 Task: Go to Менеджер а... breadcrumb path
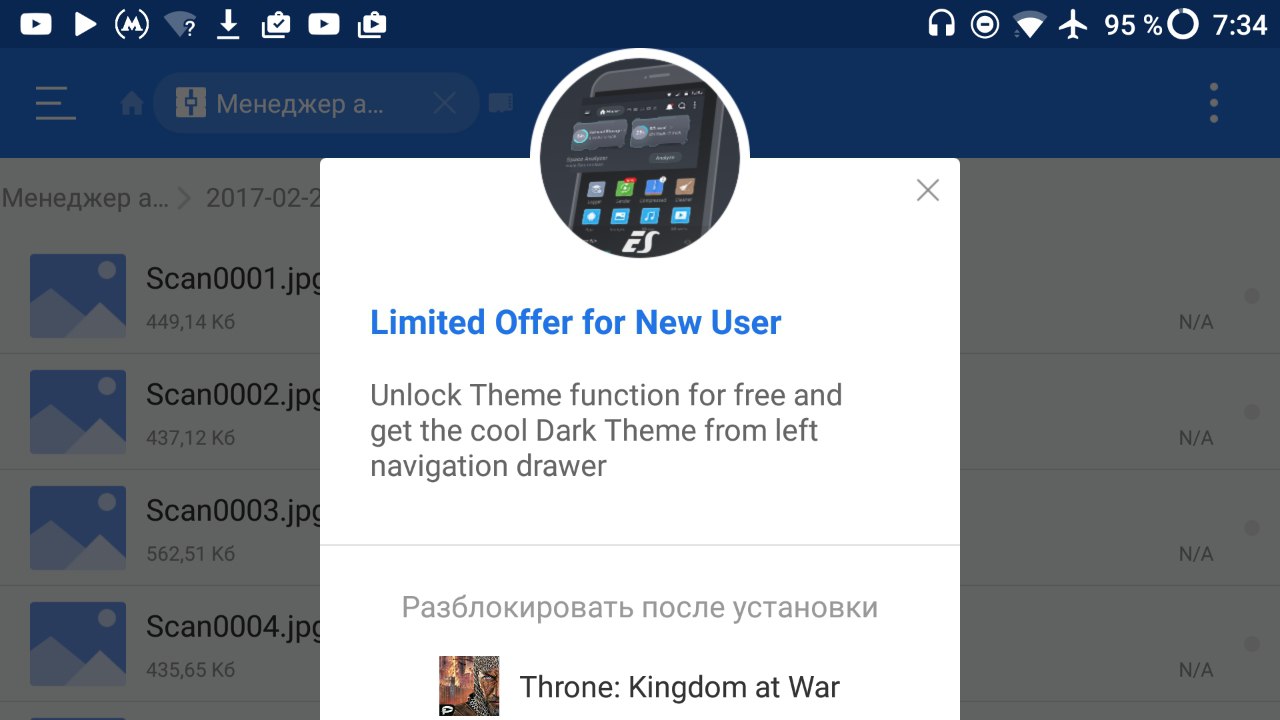(x=85, y=198)
